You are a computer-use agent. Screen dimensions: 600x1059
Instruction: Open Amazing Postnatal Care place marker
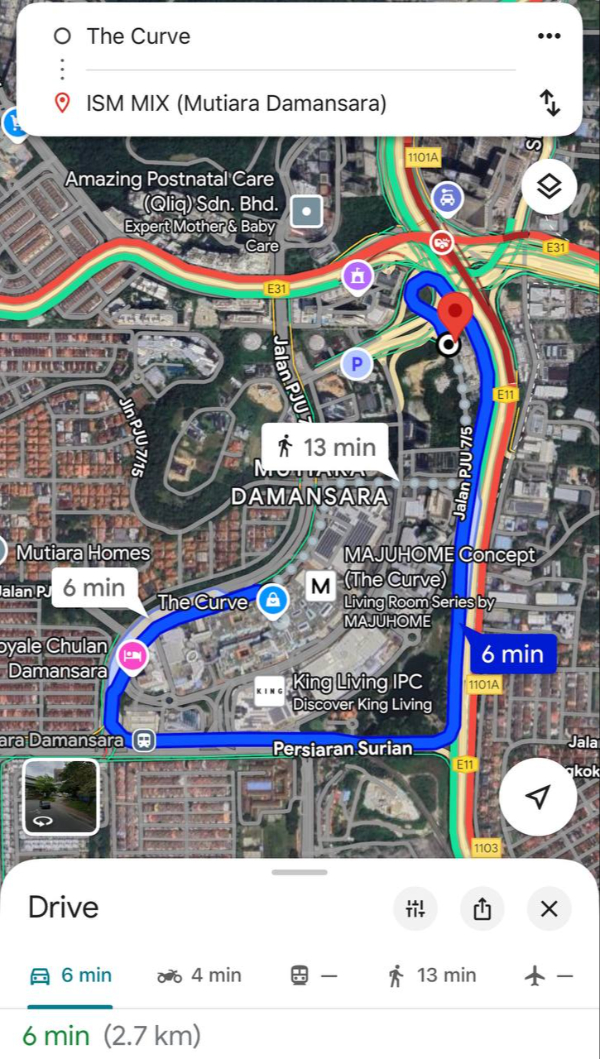pyautogui.click(x=306, y=211)
